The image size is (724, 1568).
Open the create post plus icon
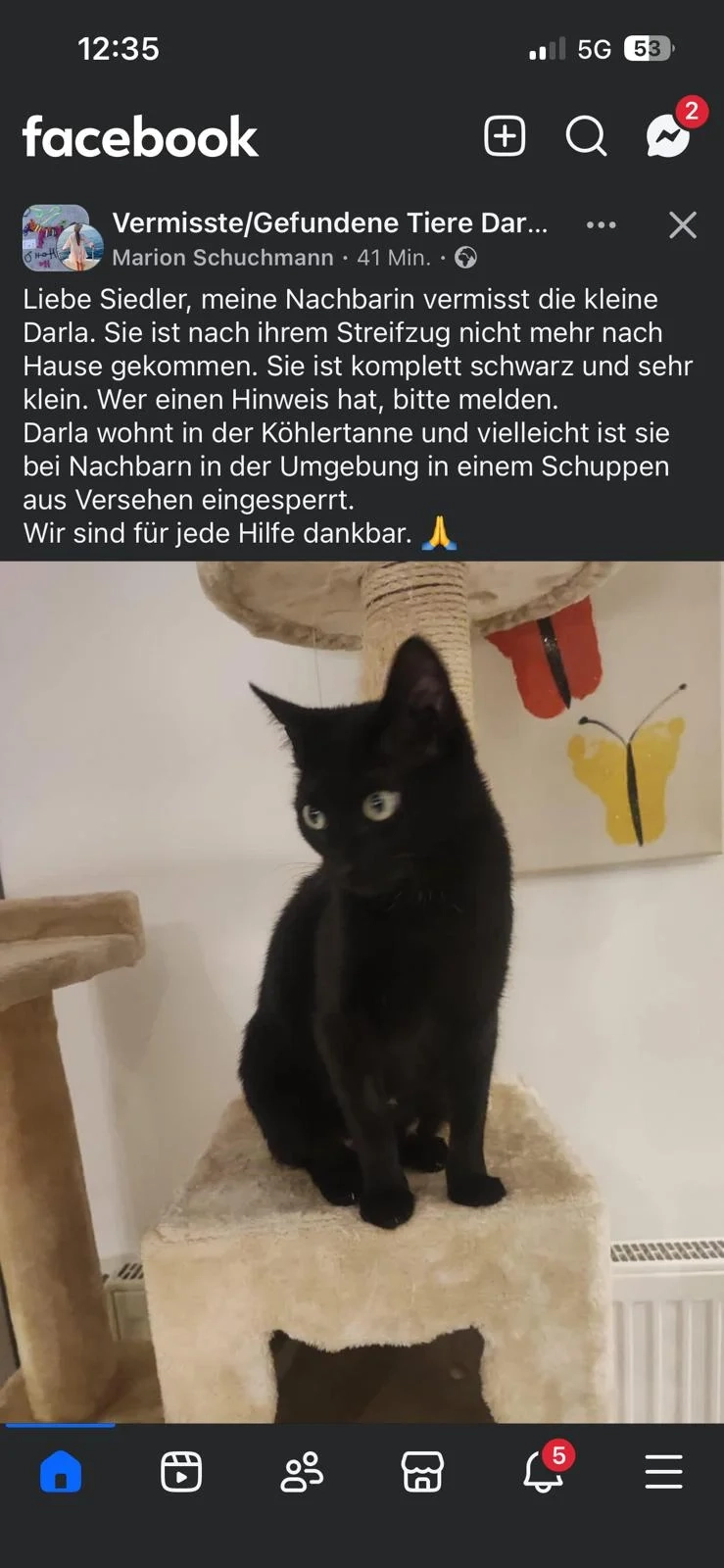(x=505, y=136)
